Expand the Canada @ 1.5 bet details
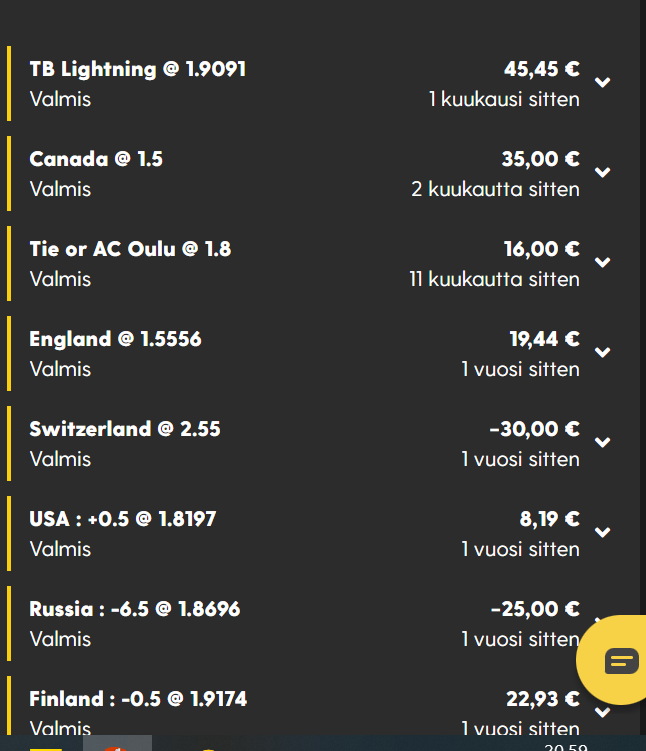This screenshot has width=646, height=751. 602,173
